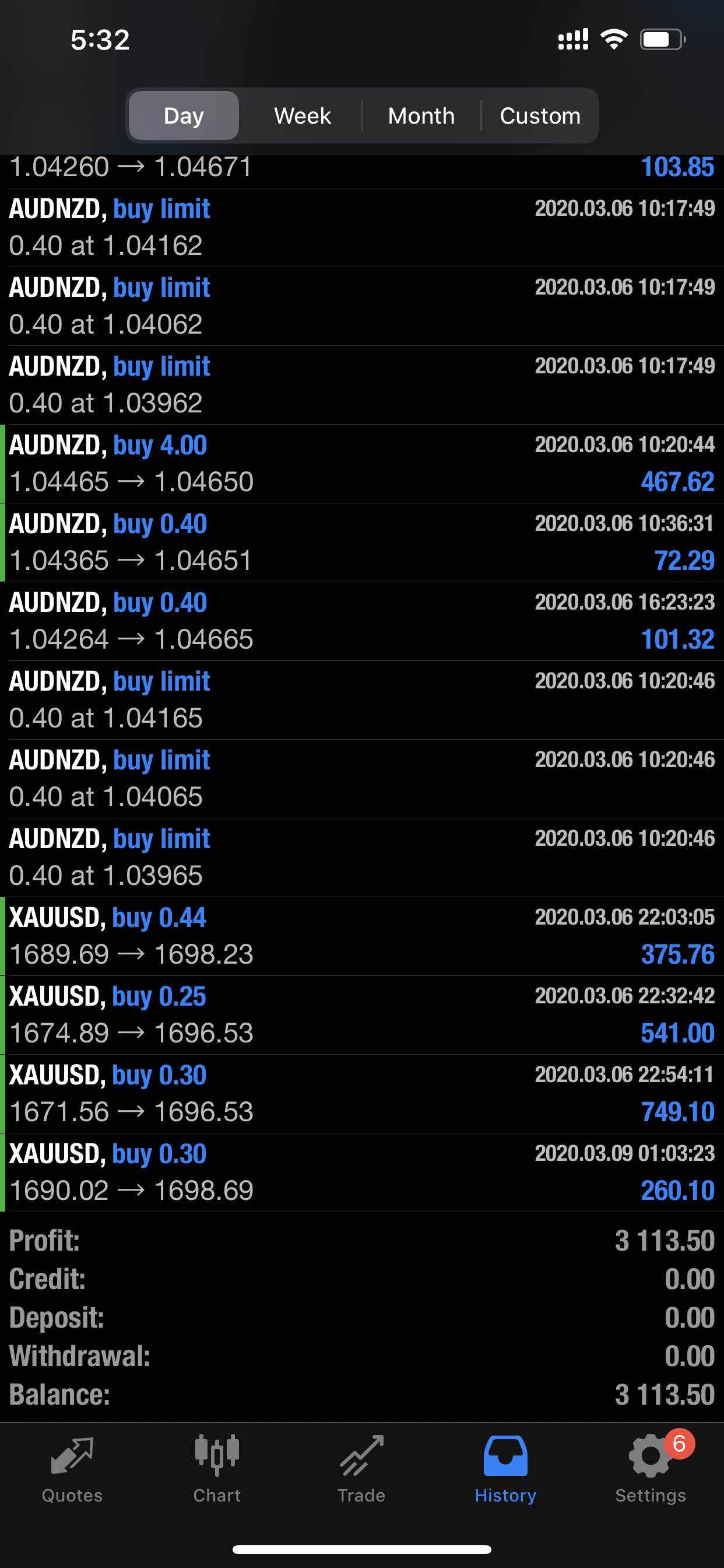Choose the Custom period filter

[540, 116]
